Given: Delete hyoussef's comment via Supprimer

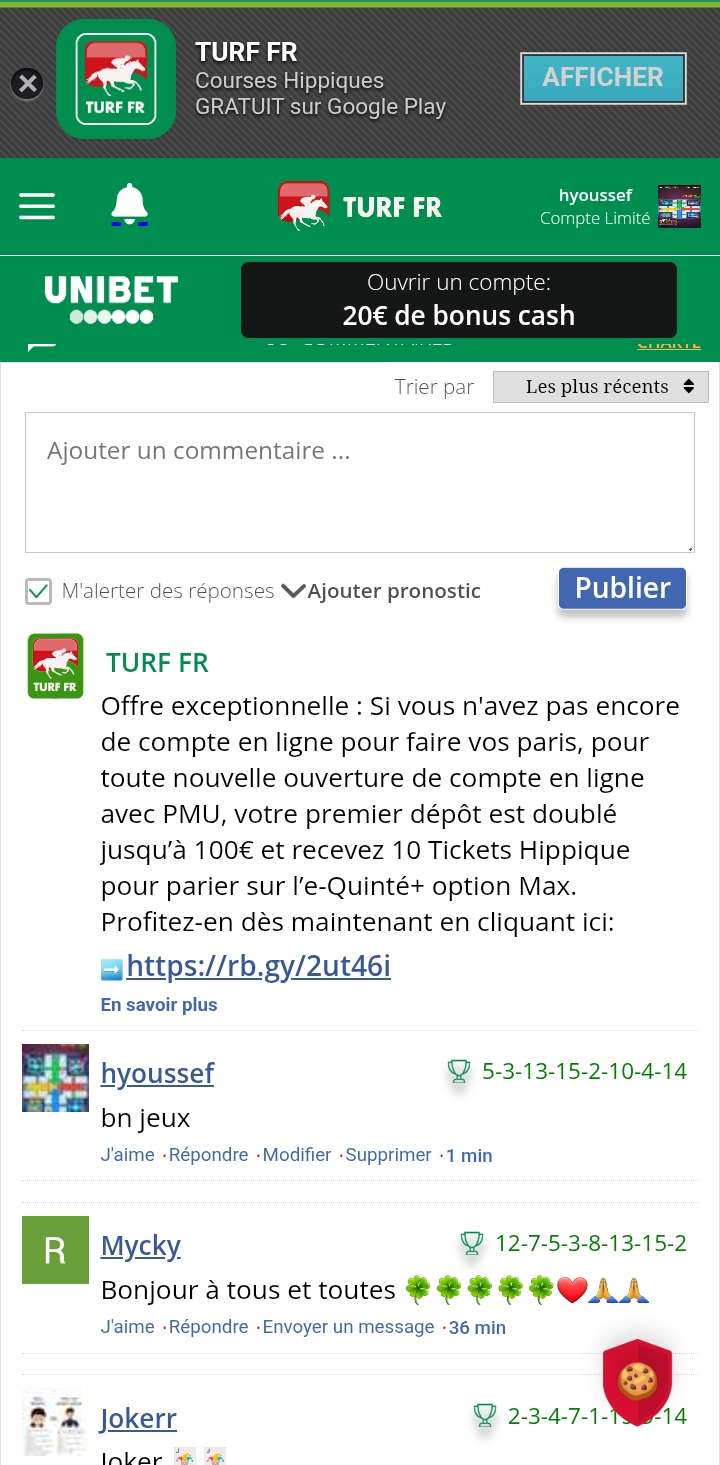Looking at the screenshot, I should click(388, 1155).
